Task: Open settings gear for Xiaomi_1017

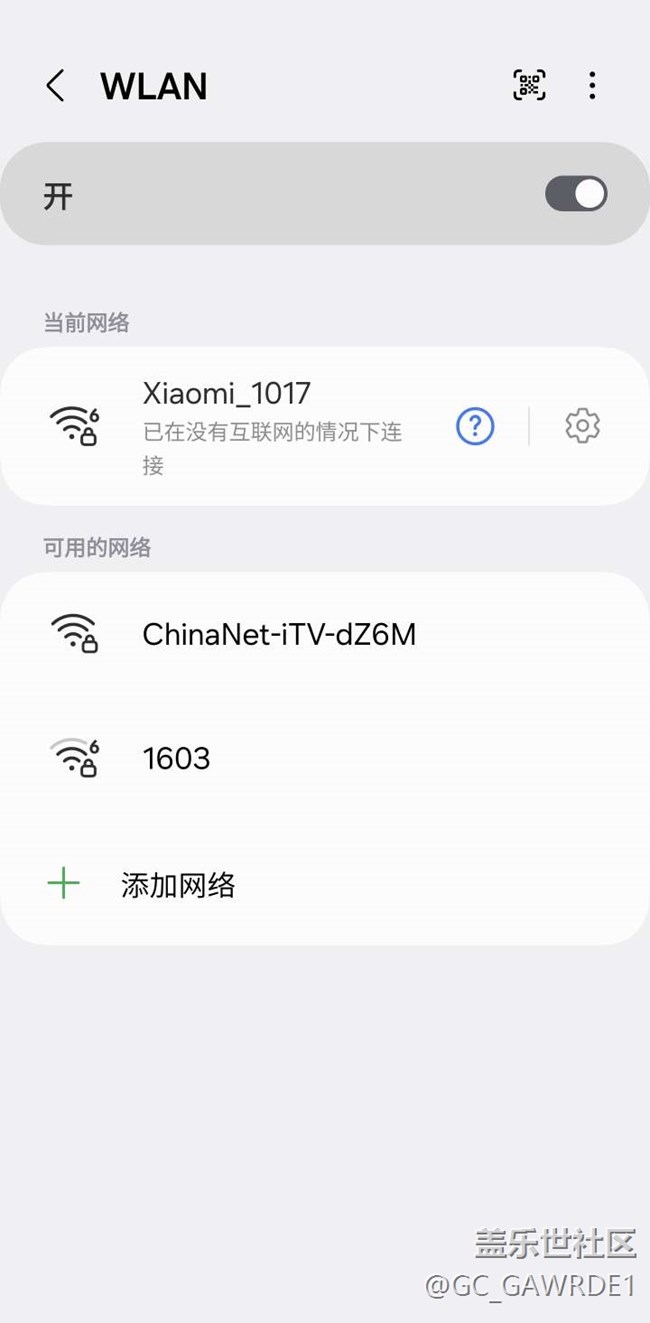Action: click(582, 426)
